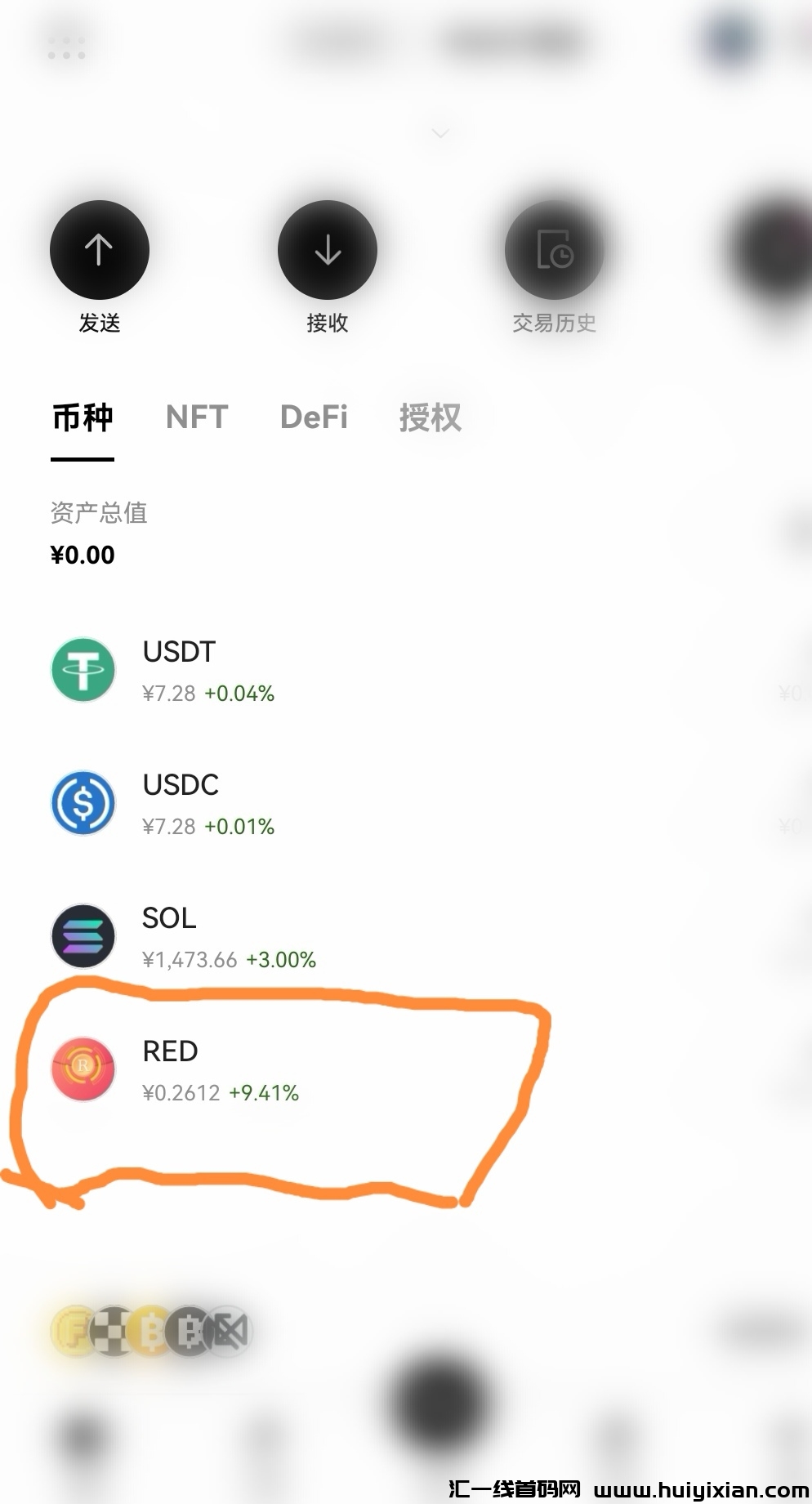This screenshot has width=812, height=1504.
Task: Expand the wallet dropdown chevron
Action: click(x=440, y=133)
